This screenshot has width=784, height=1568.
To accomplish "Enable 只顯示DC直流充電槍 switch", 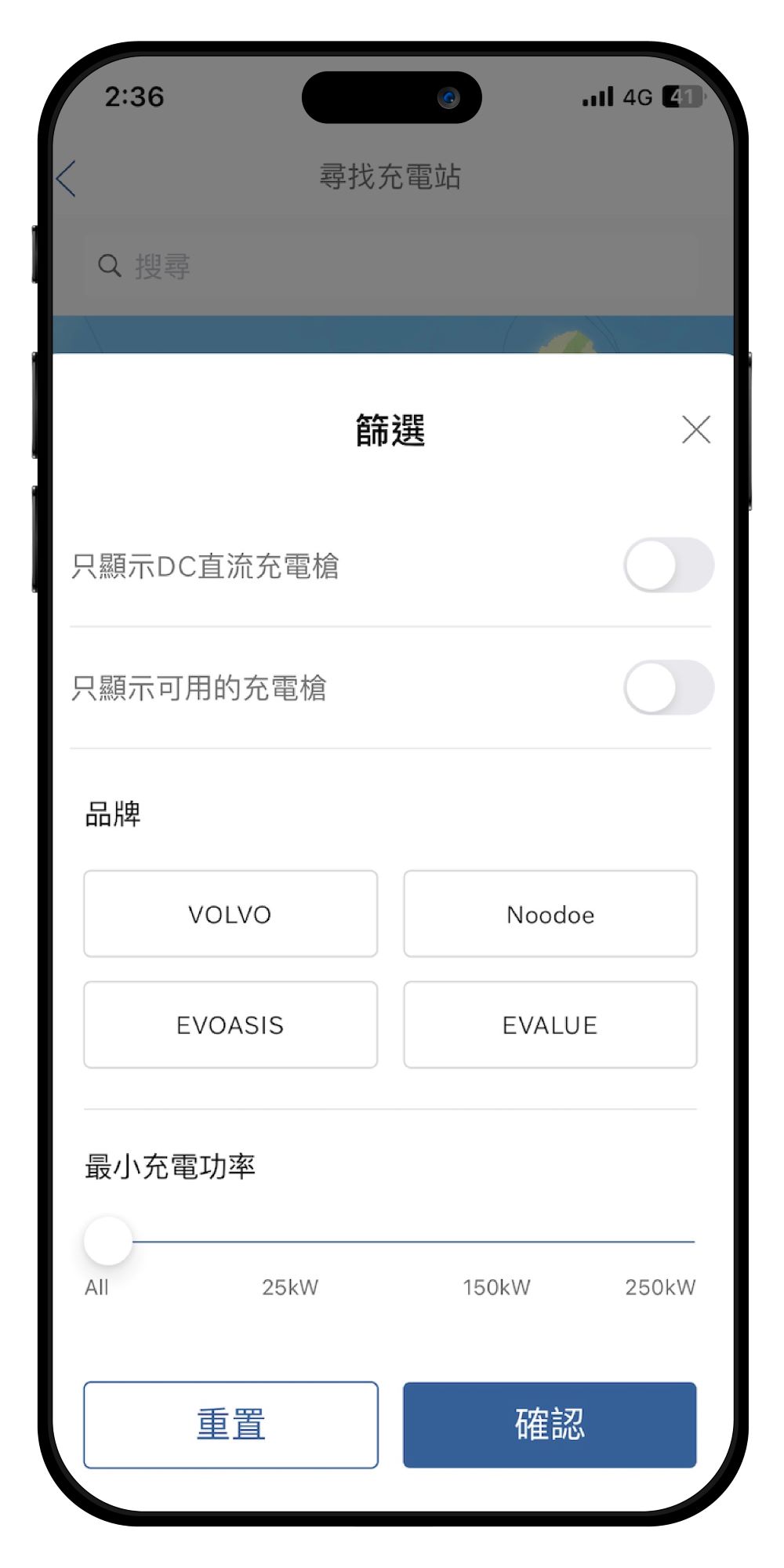I will pos(668,566).
